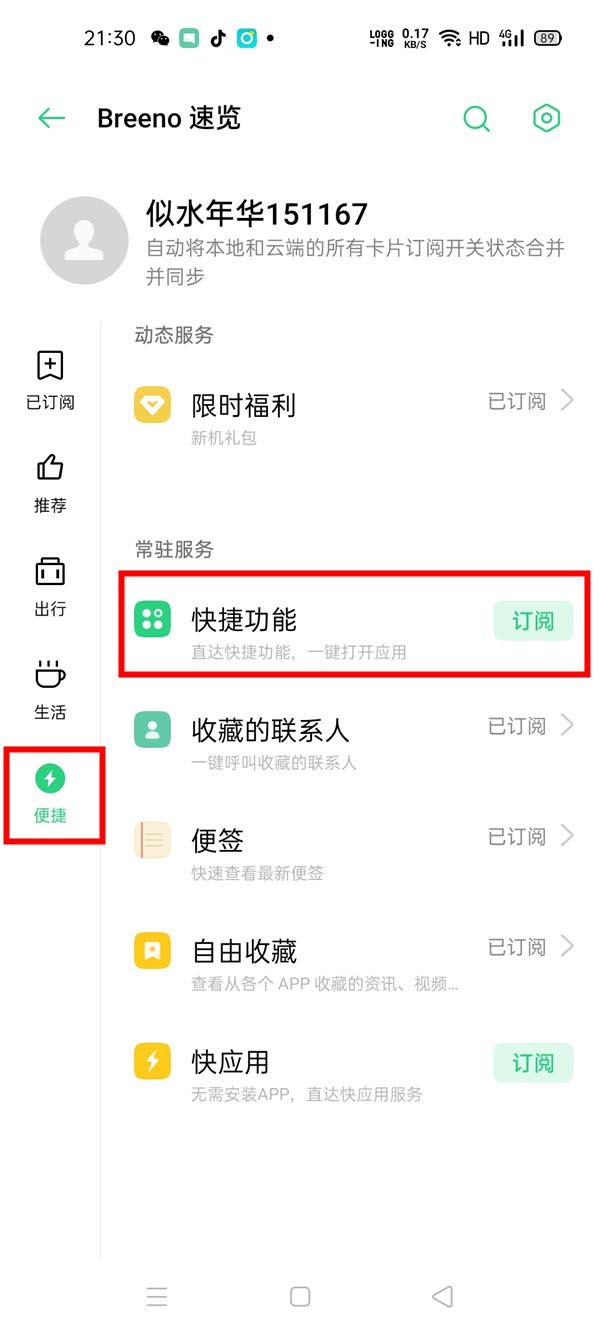The height and width of the screenshot is (1333, 600).
Task: Open the 似水年华151167 account profile
Action: [300, 241]
